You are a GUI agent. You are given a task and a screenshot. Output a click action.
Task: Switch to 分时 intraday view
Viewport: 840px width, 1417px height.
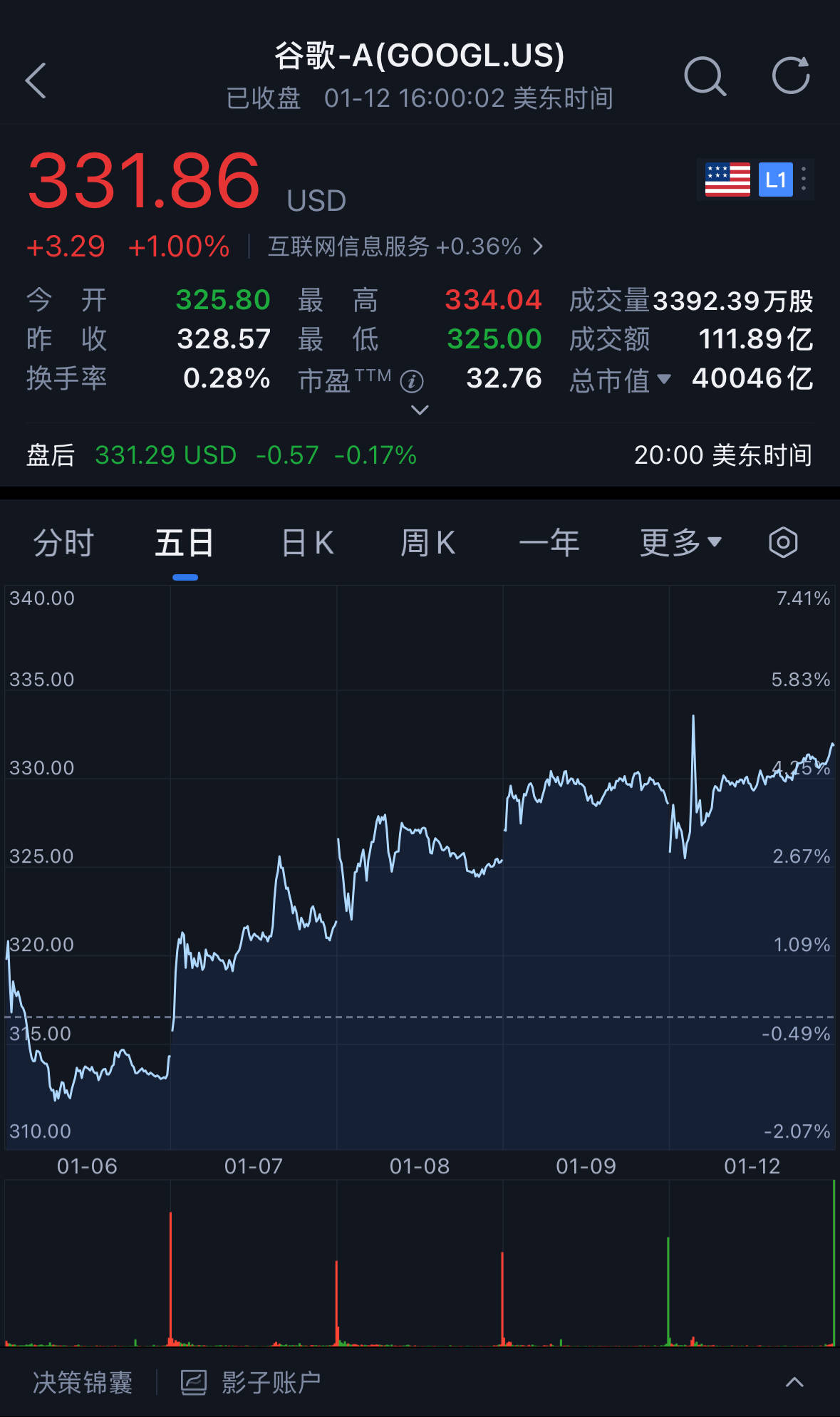[63, 542]
